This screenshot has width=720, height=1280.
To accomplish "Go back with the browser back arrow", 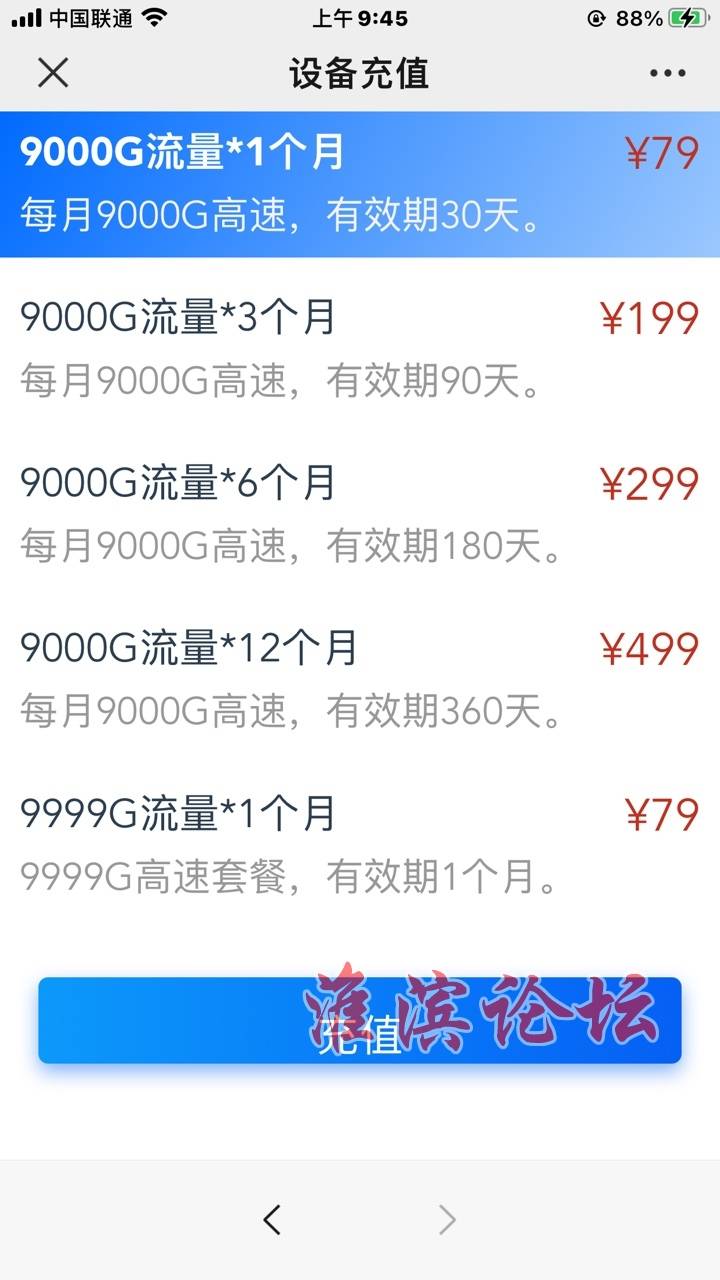I will click(x=272, y=1220).
